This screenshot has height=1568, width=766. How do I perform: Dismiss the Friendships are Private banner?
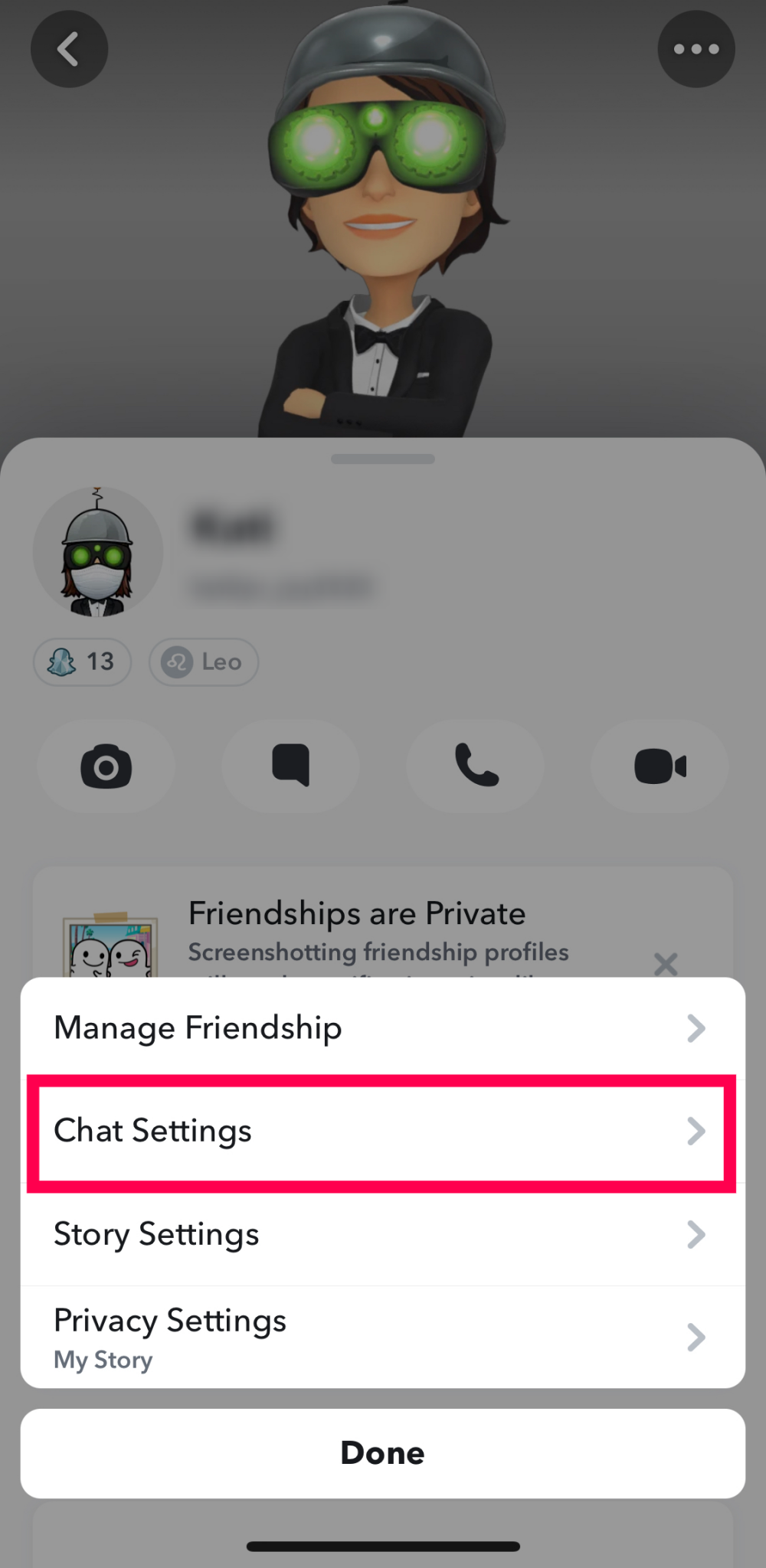coord(666,963)
